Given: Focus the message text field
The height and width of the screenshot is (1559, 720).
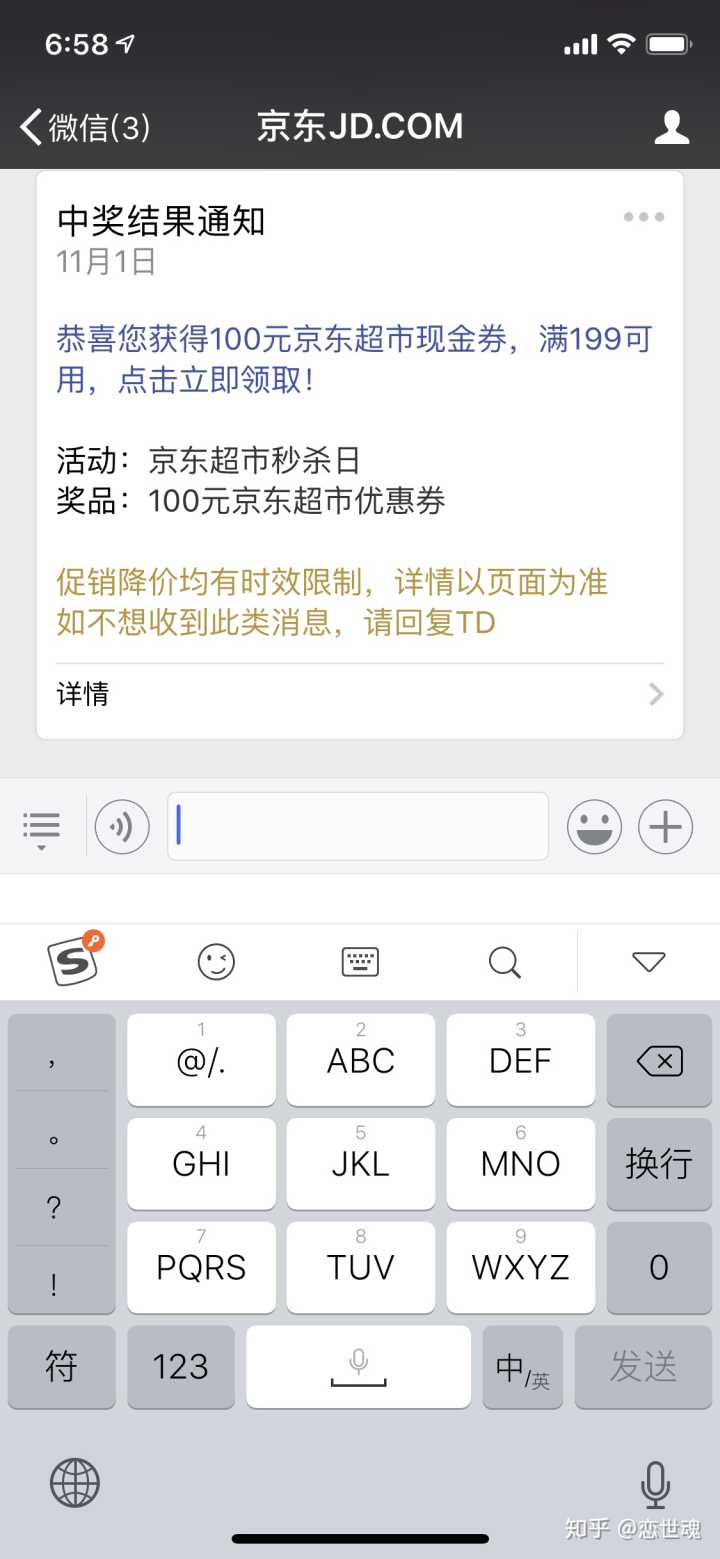Looking at the screenshot, I should point(358,826).
